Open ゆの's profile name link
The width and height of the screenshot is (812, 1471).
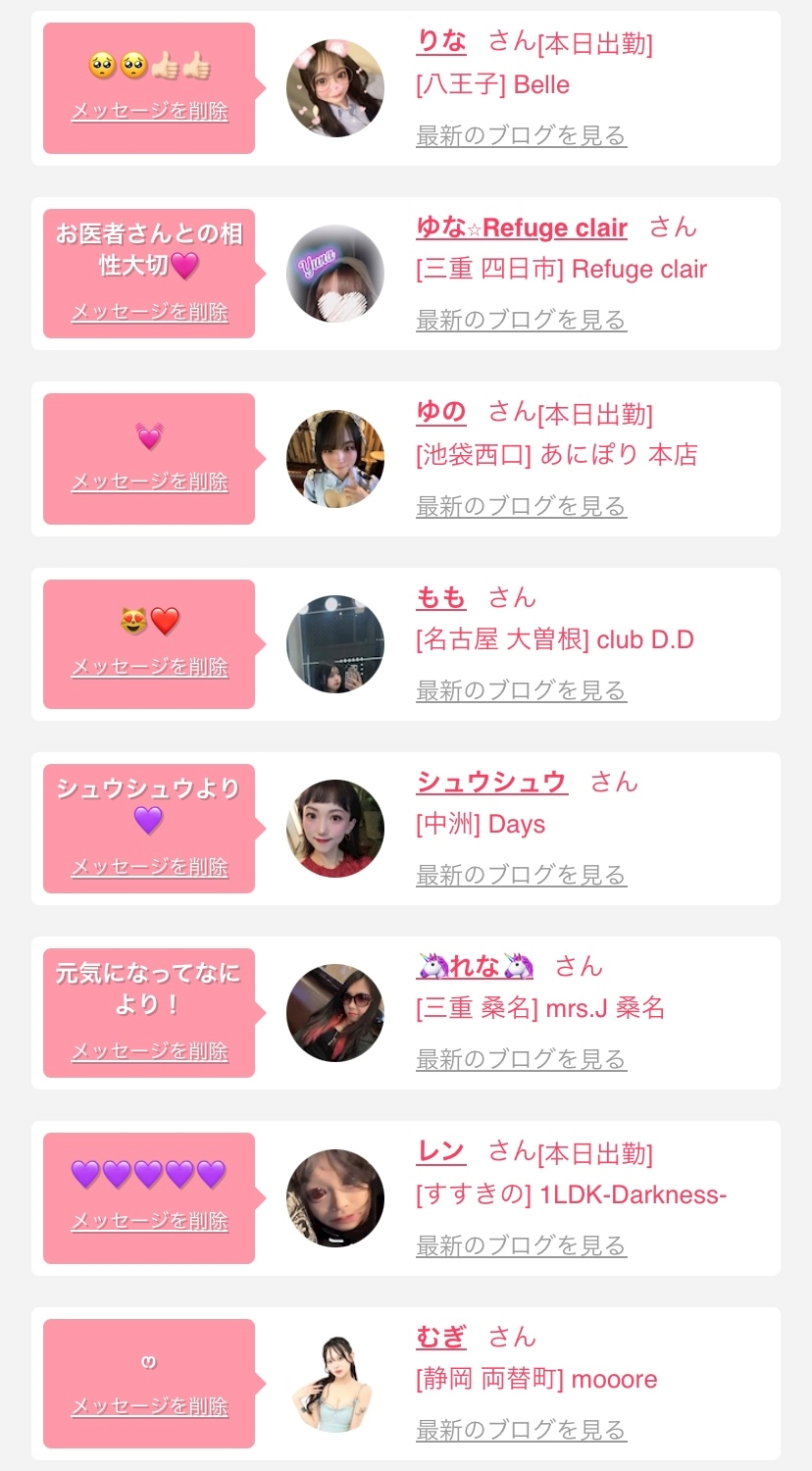coord(441,412)
